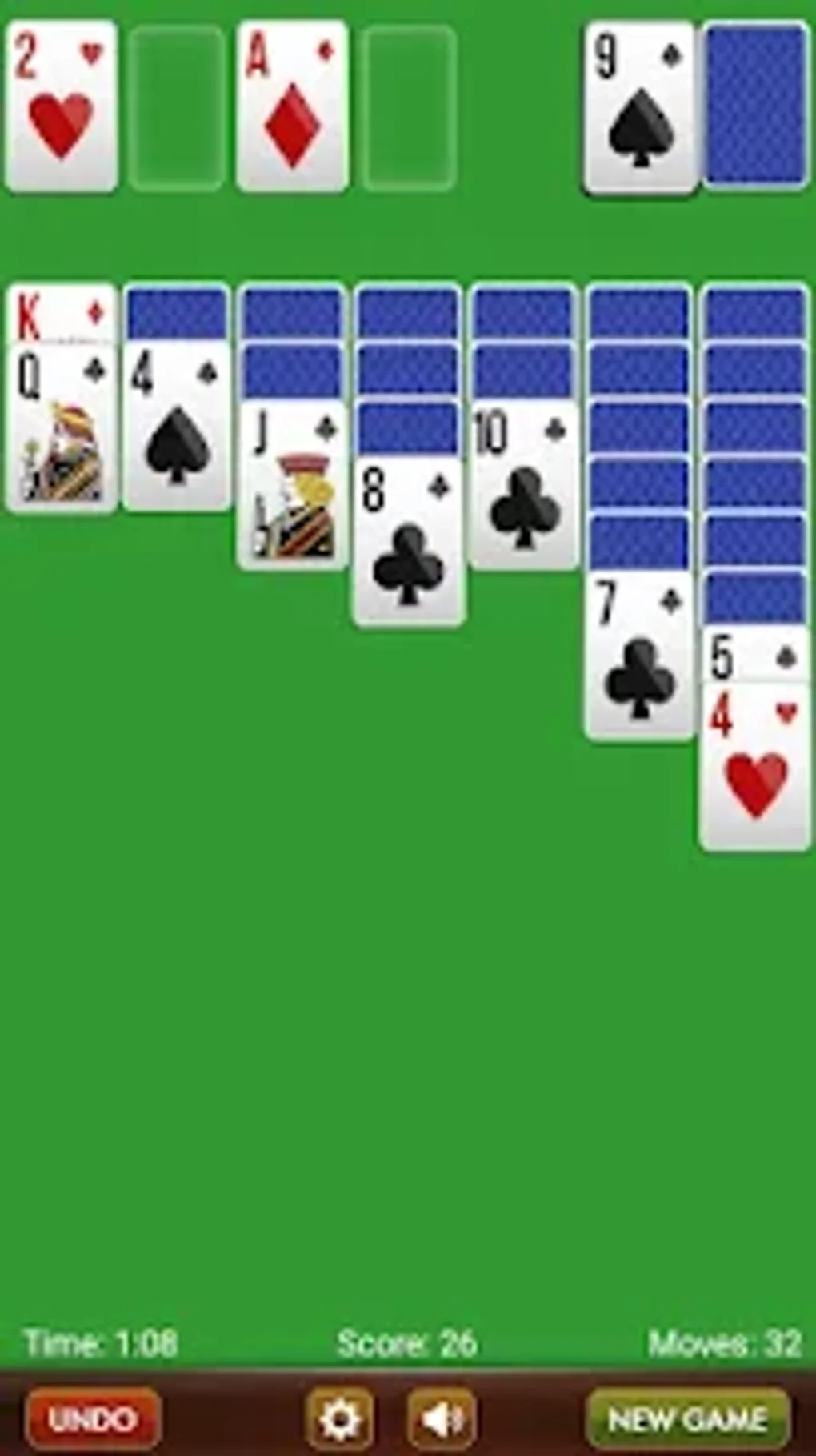Tap the 2 of hearts foundation pile
The image size is (816, 1456).
62,106
